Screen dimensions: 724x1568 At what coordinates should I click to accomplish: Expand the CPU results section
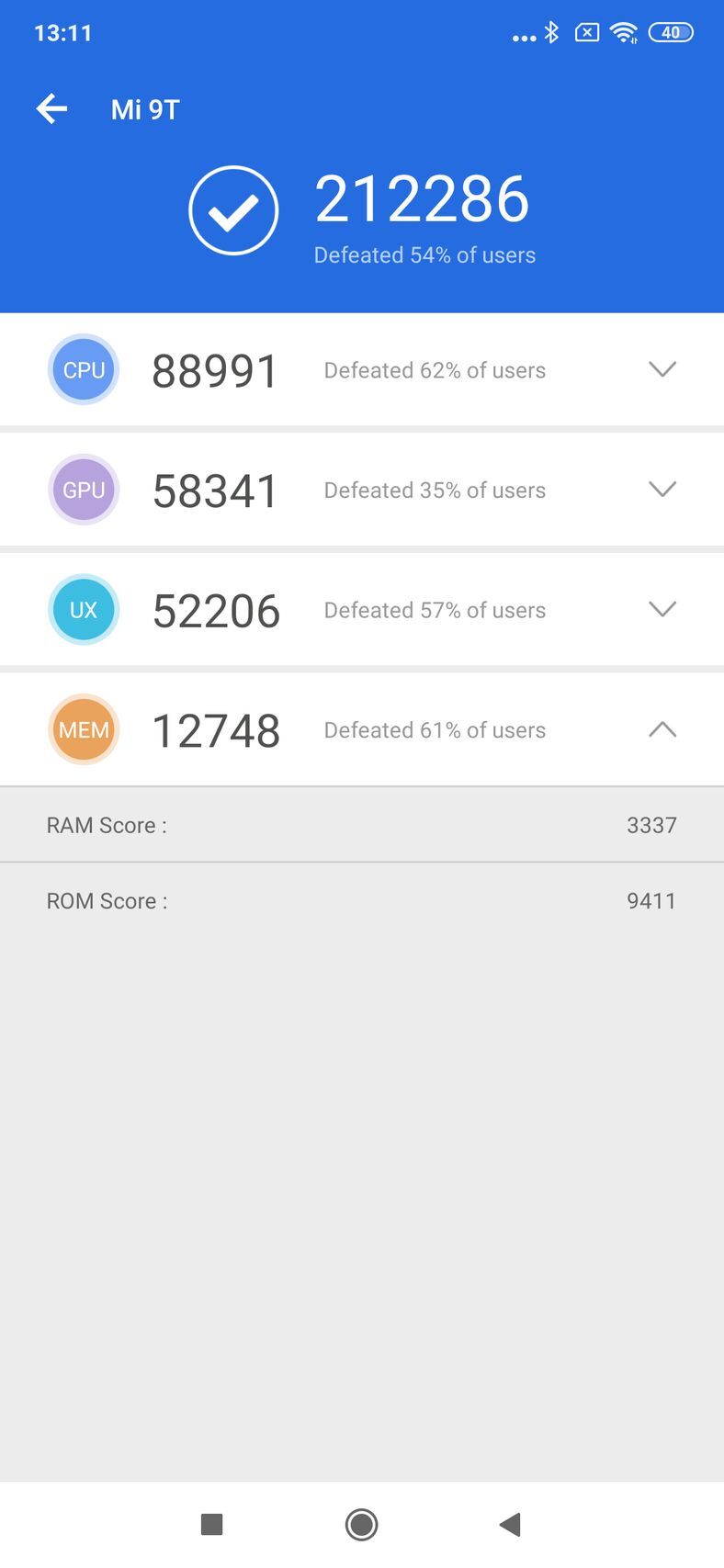(x=662, y=369)
